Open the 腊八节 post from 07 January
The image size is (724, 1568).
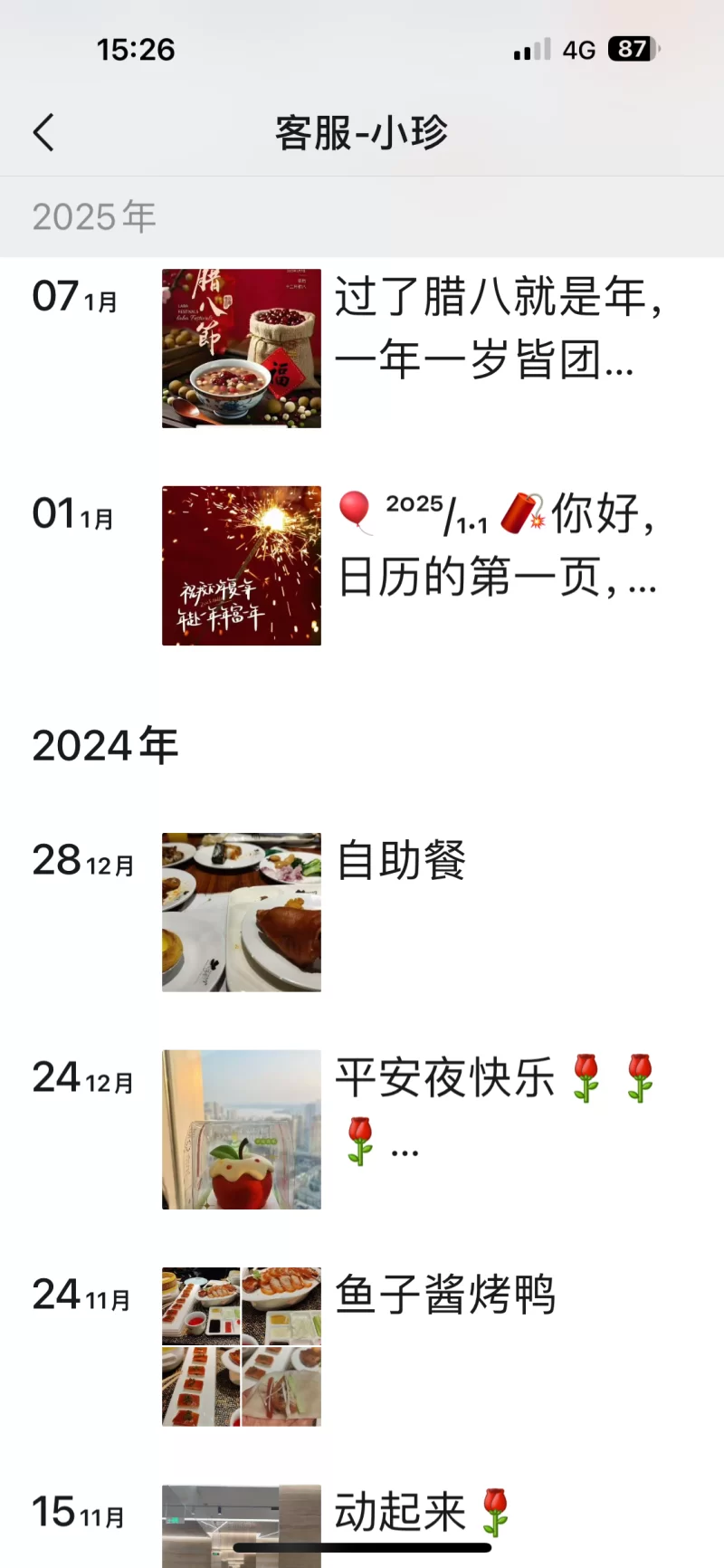[242, 349]
